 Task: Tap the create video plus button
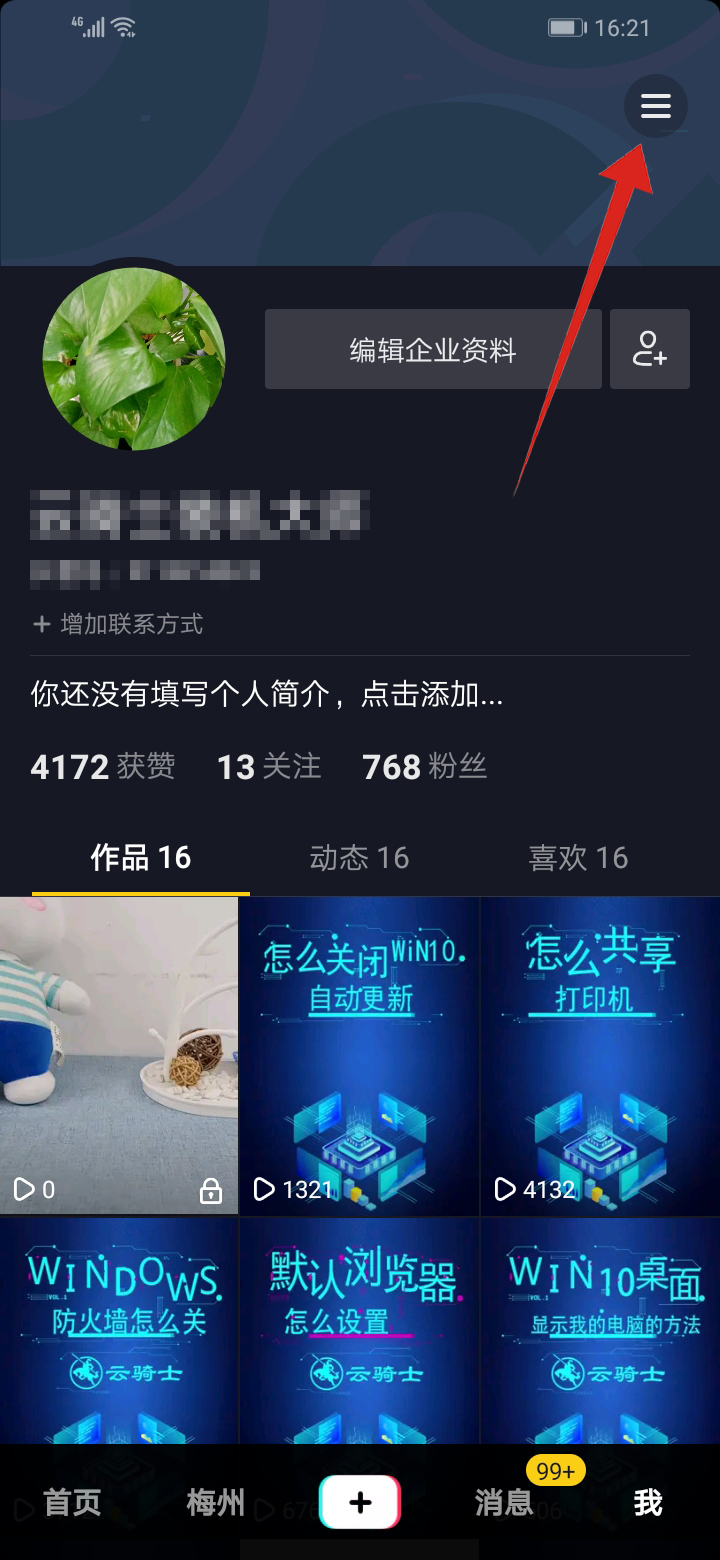360,1501
